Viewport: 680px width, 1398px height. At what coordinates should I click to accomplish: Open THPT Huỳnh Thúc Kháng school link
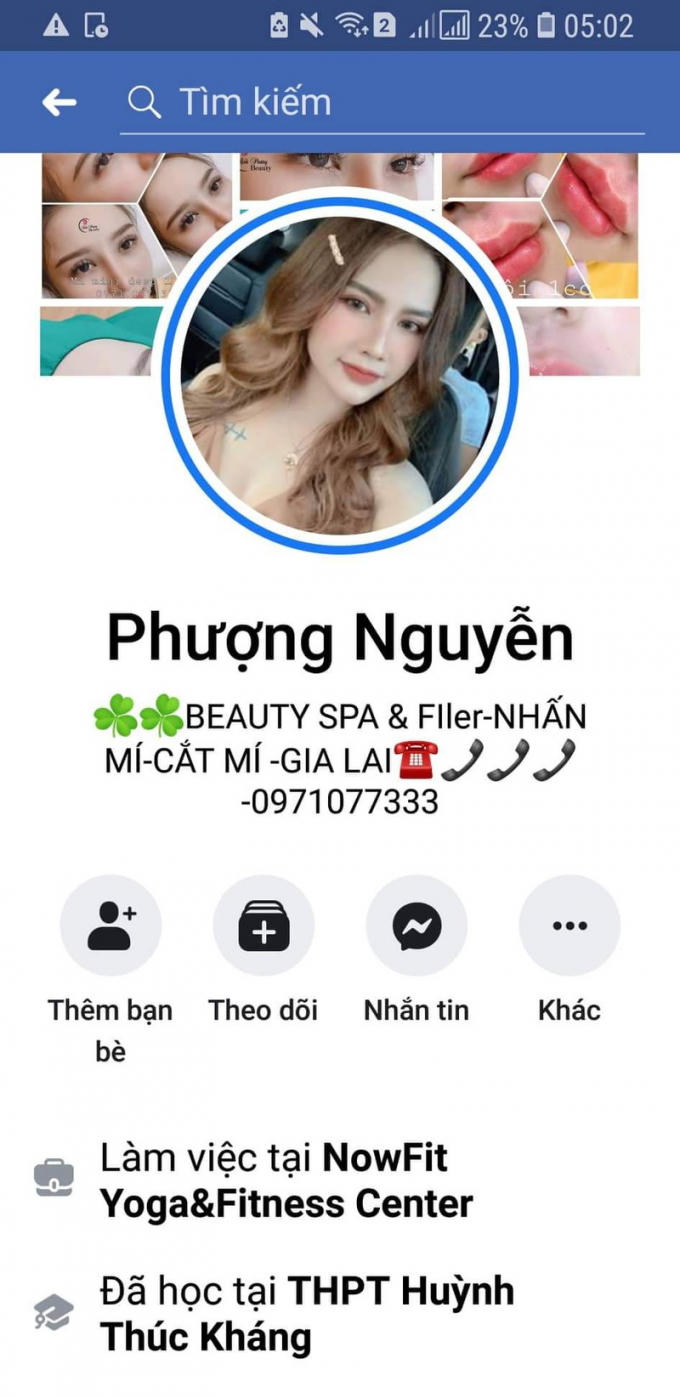click(305, 1313)
